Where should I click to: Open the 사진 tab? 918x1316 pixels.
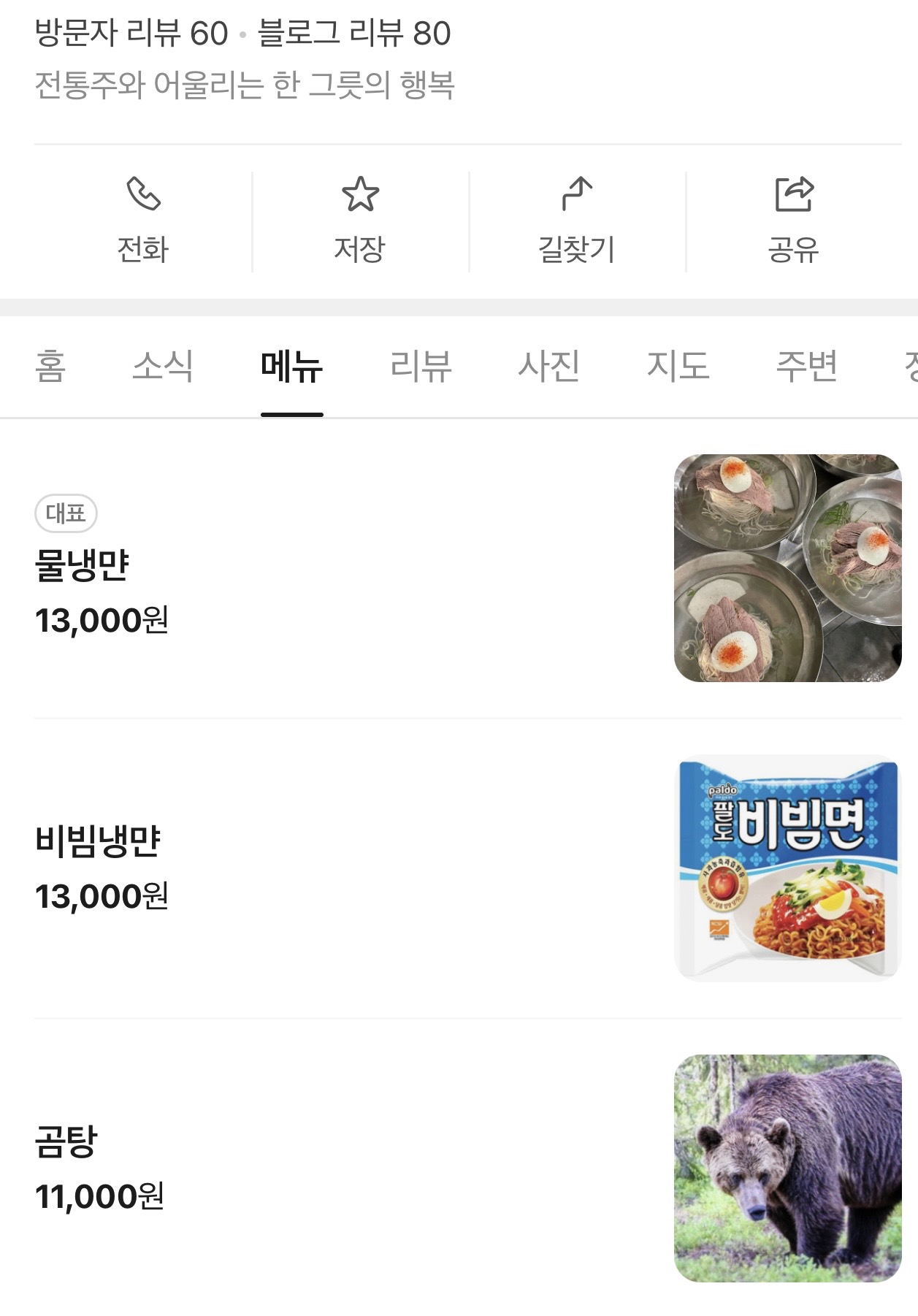coord(549,366)
